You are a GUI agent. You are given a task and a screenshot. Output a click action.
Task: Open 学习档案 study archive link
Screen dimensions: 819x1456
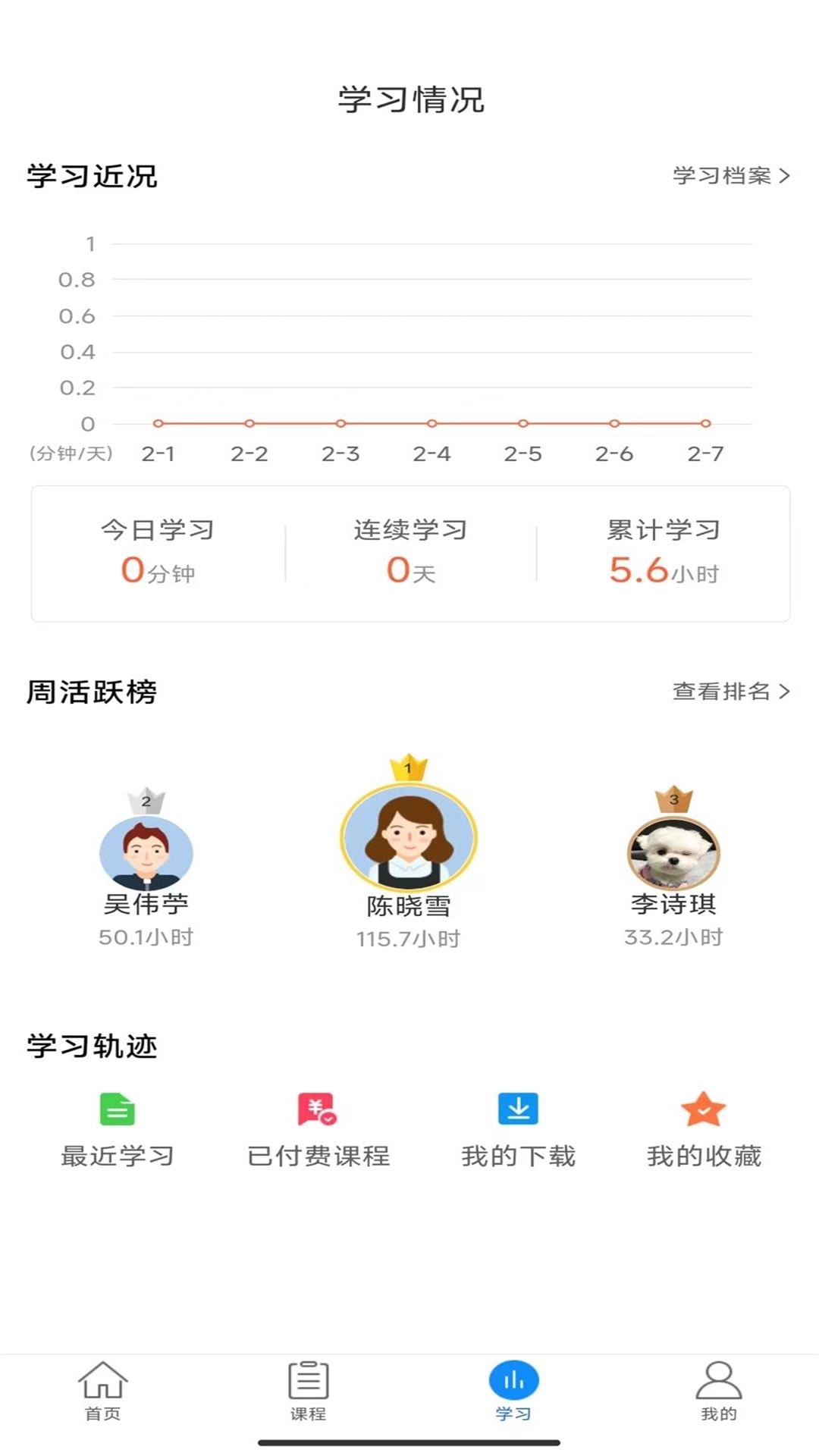pyautogui.click(x=721, y=177)
